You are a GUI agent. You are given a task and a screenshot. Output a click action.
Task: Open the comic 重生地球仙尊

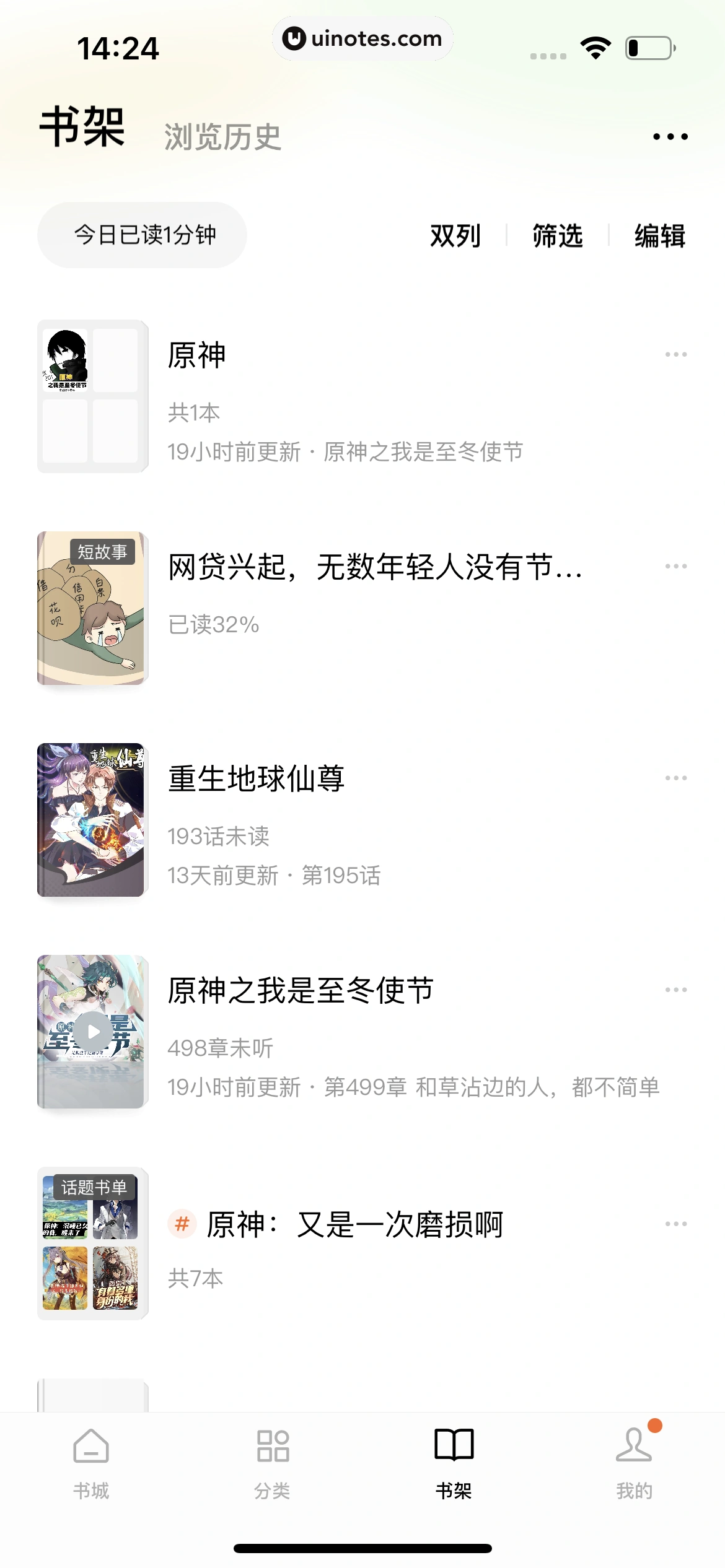pos(256,778)
